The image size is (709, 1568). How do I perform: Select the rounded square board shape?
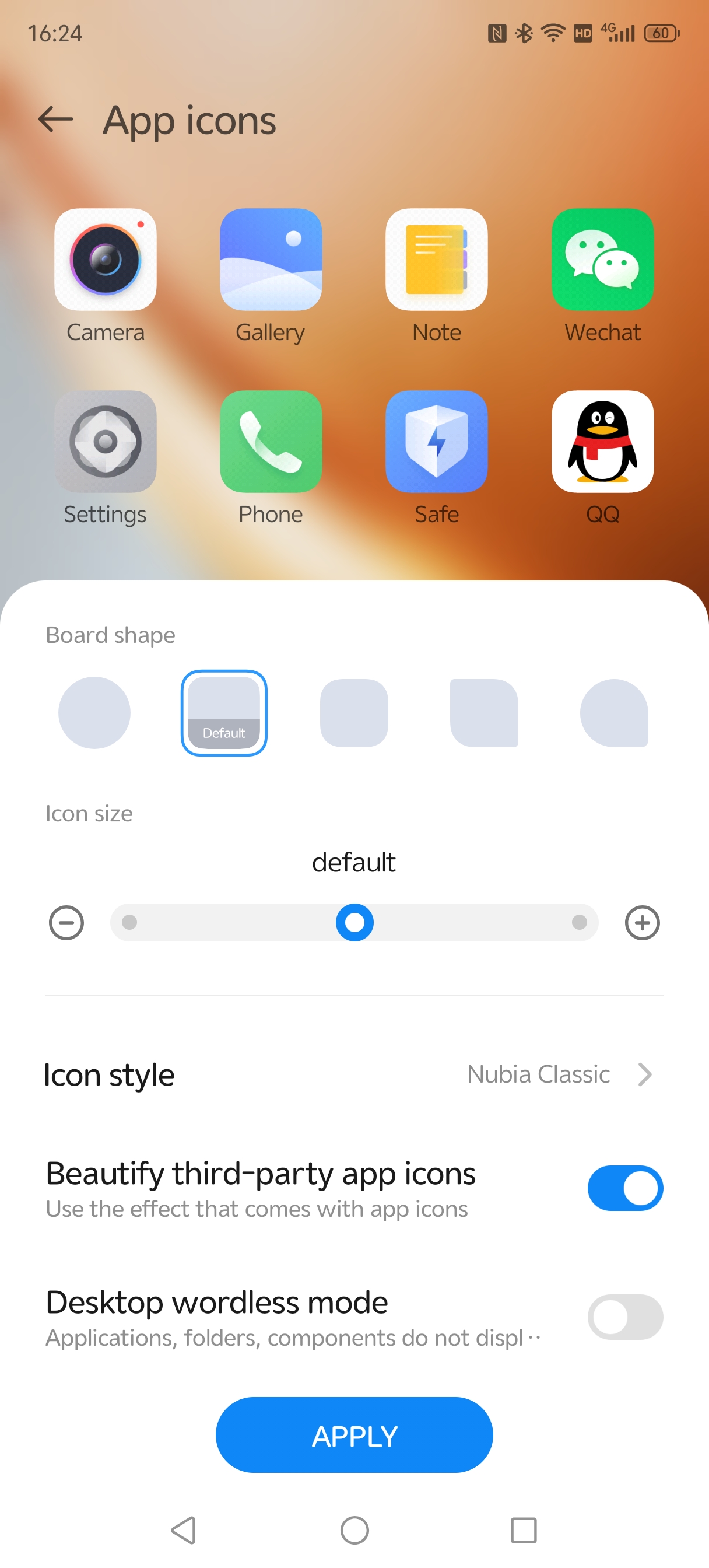pos(354,712)
